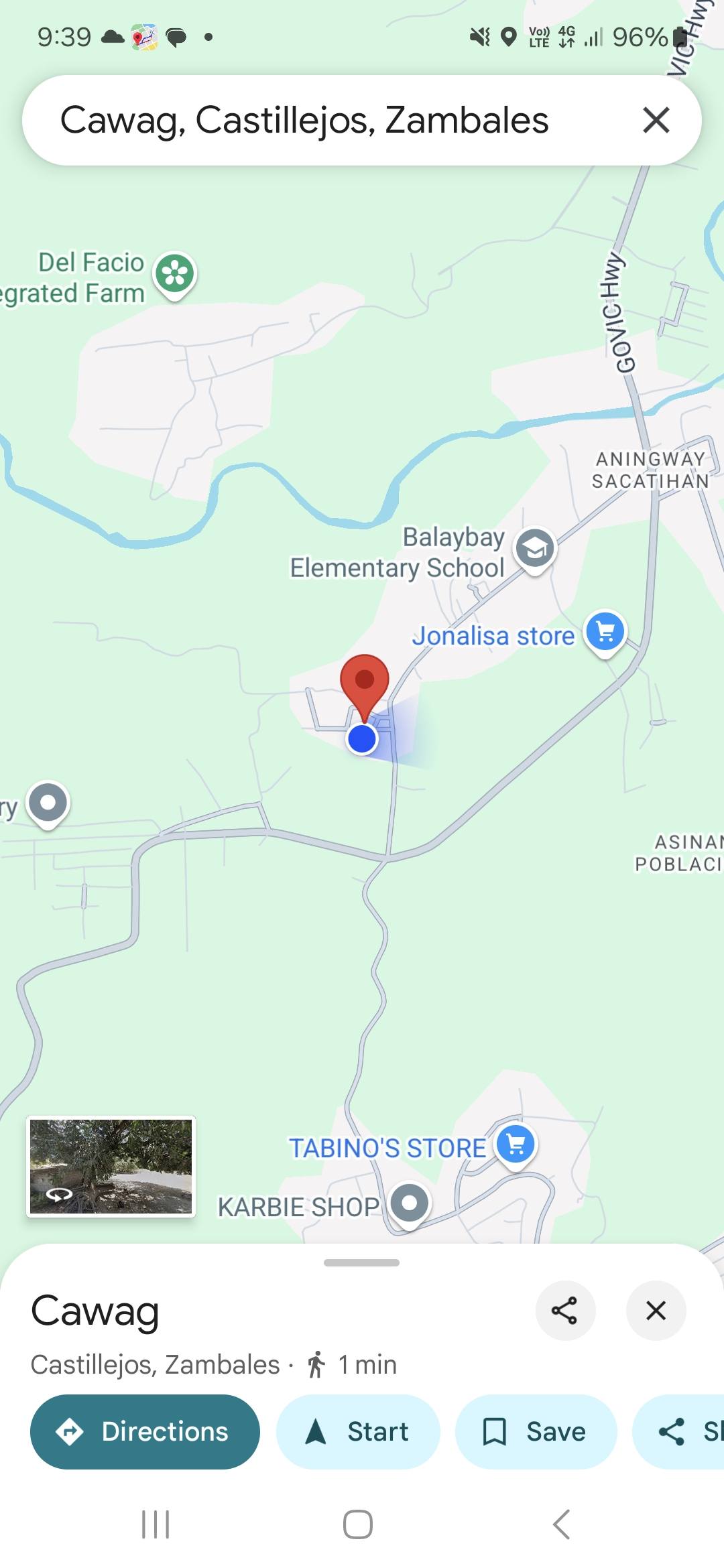The image size is (724, 1568).
Task: Start navigation to Cawag
Action: pyautogui.click(x=358, y=1432)
